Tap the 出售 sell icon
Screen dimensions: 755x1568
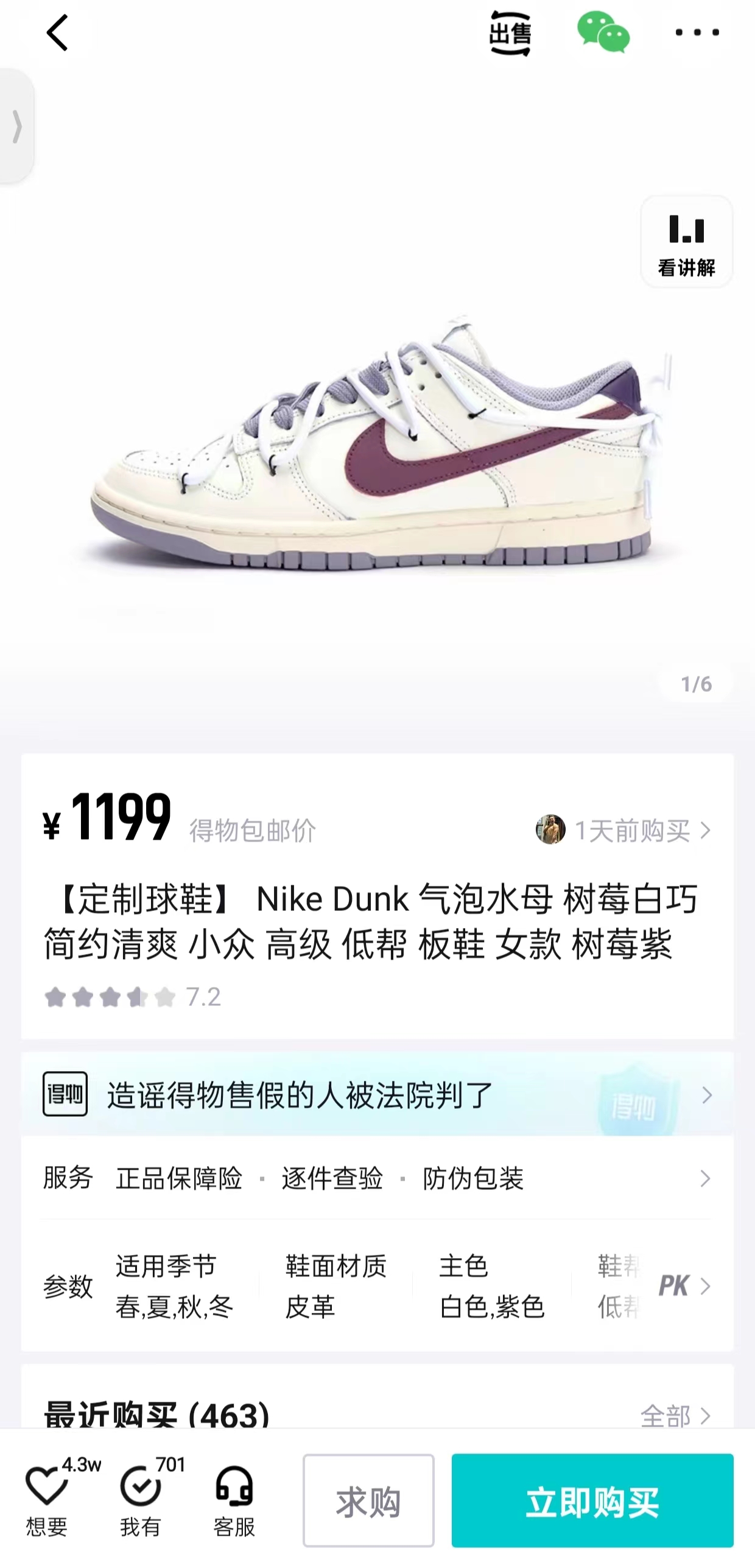(510, 33)
